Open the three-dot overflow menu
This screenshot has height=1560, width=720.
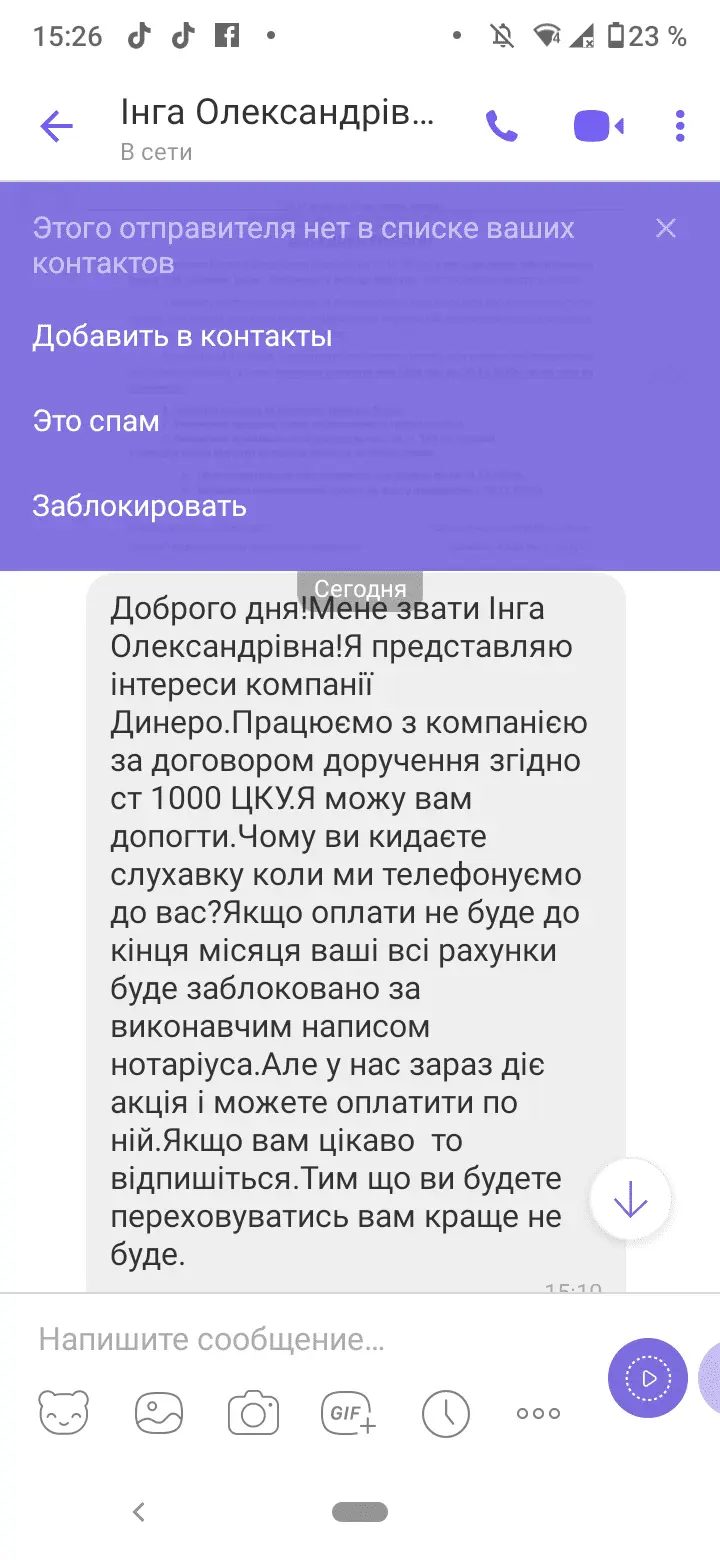[x=680, y=127]
